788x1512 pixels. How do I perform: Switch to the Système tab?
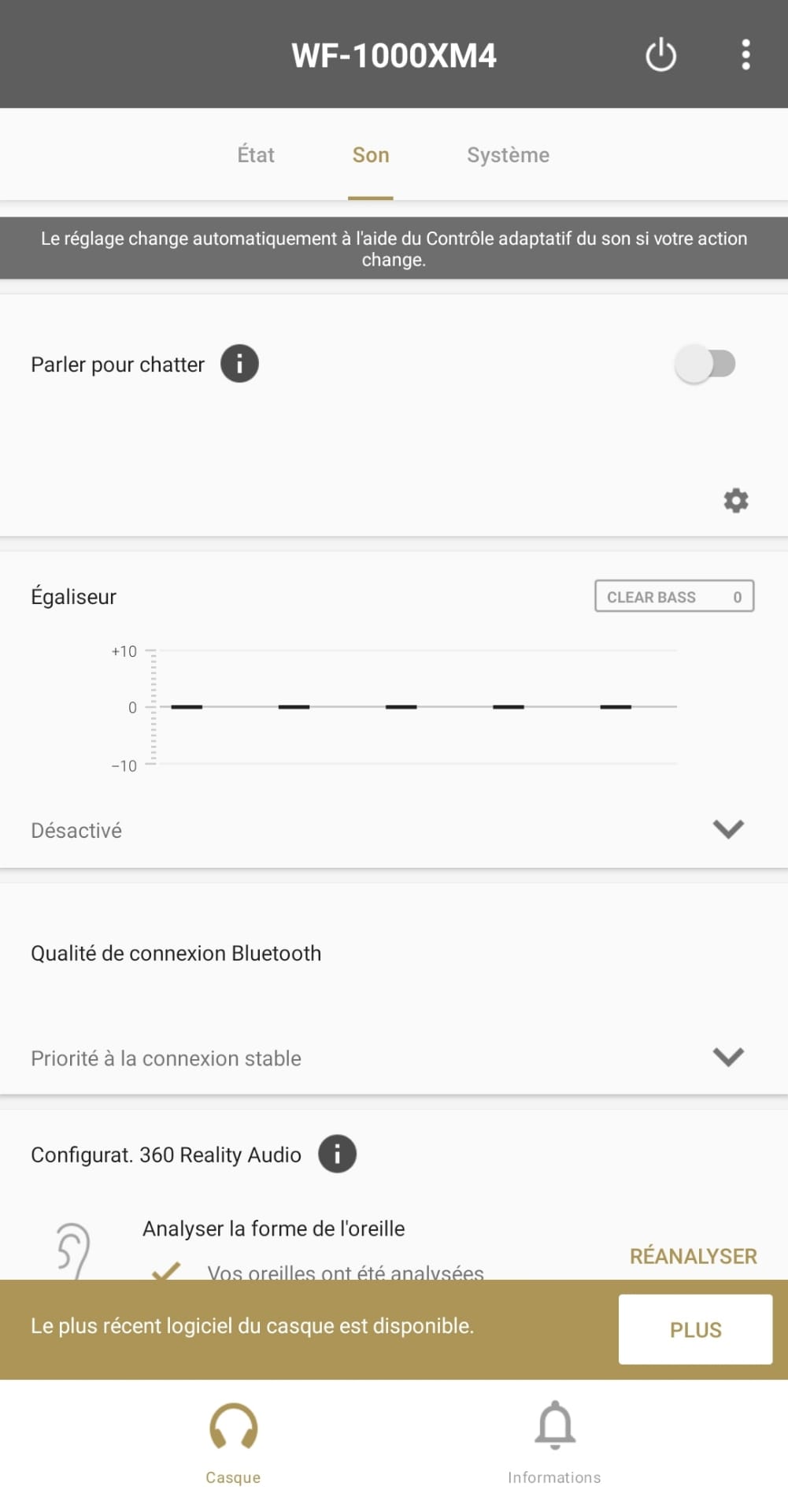tap(508, 155)
